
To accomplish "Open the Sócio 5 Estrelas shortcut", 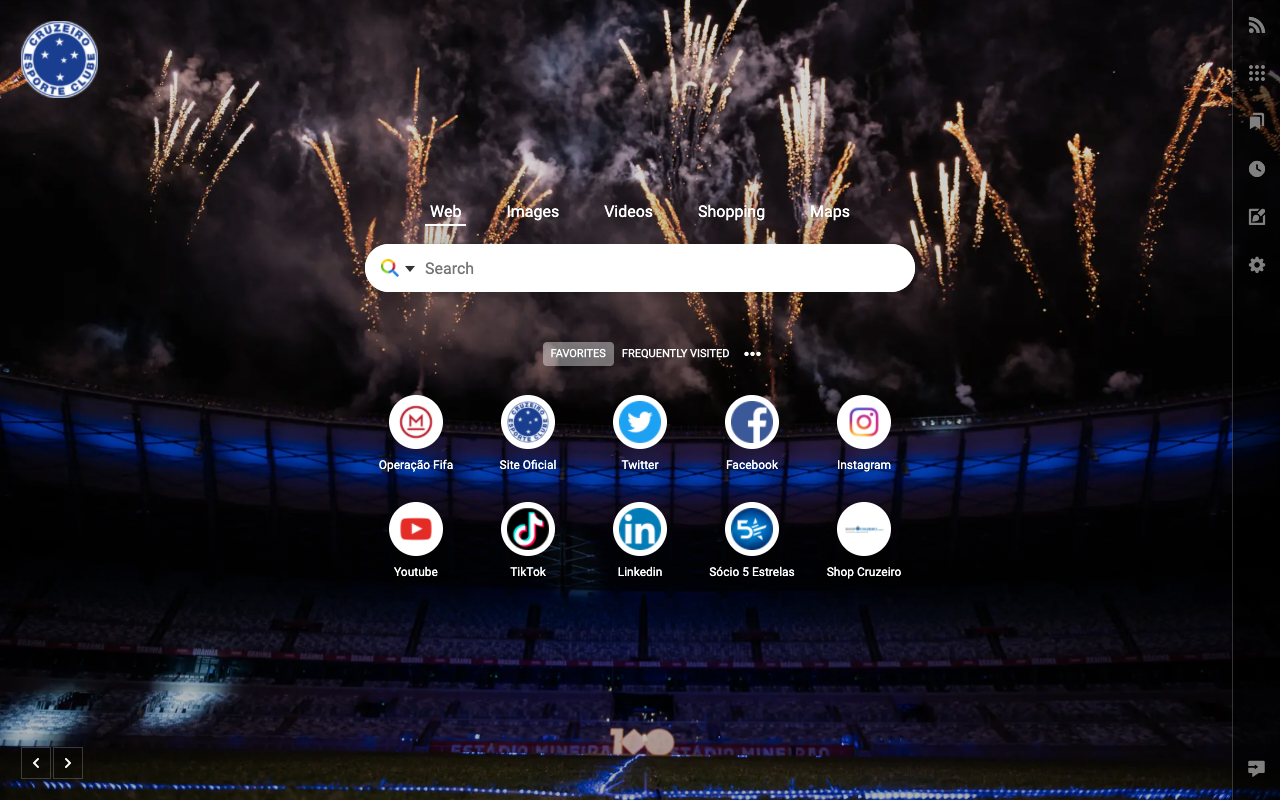I will 752,530.
